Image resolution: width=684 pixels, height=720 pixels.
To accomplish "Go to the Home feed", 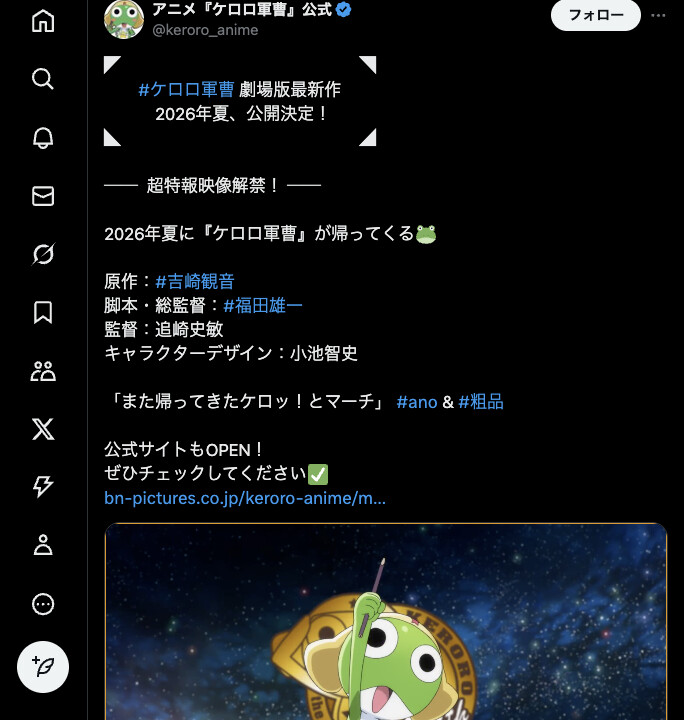I will click(x=43, y=21).
